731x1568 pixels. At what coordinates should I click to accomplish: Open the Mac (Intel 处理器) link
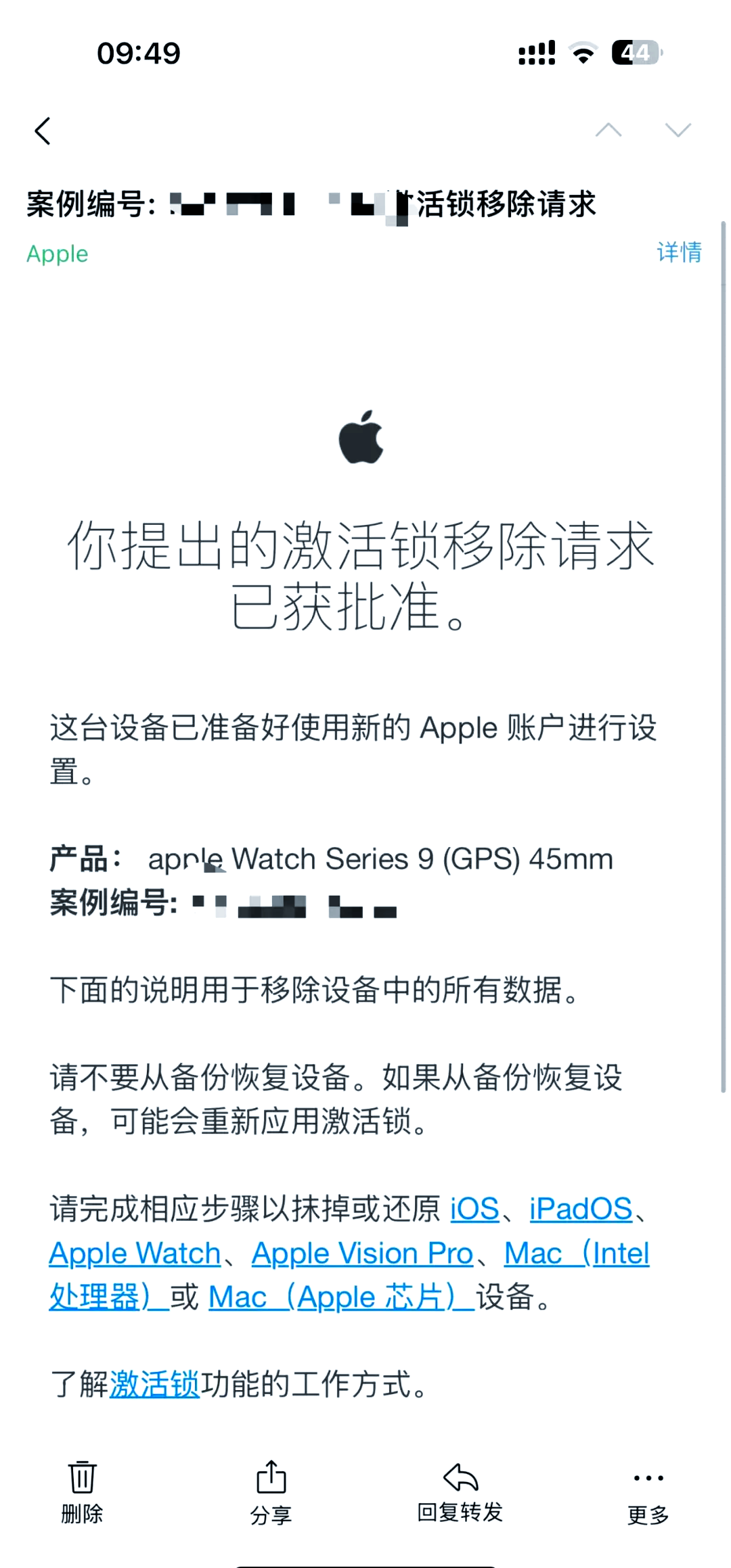pyautogui.click(x=577, y=1253)
